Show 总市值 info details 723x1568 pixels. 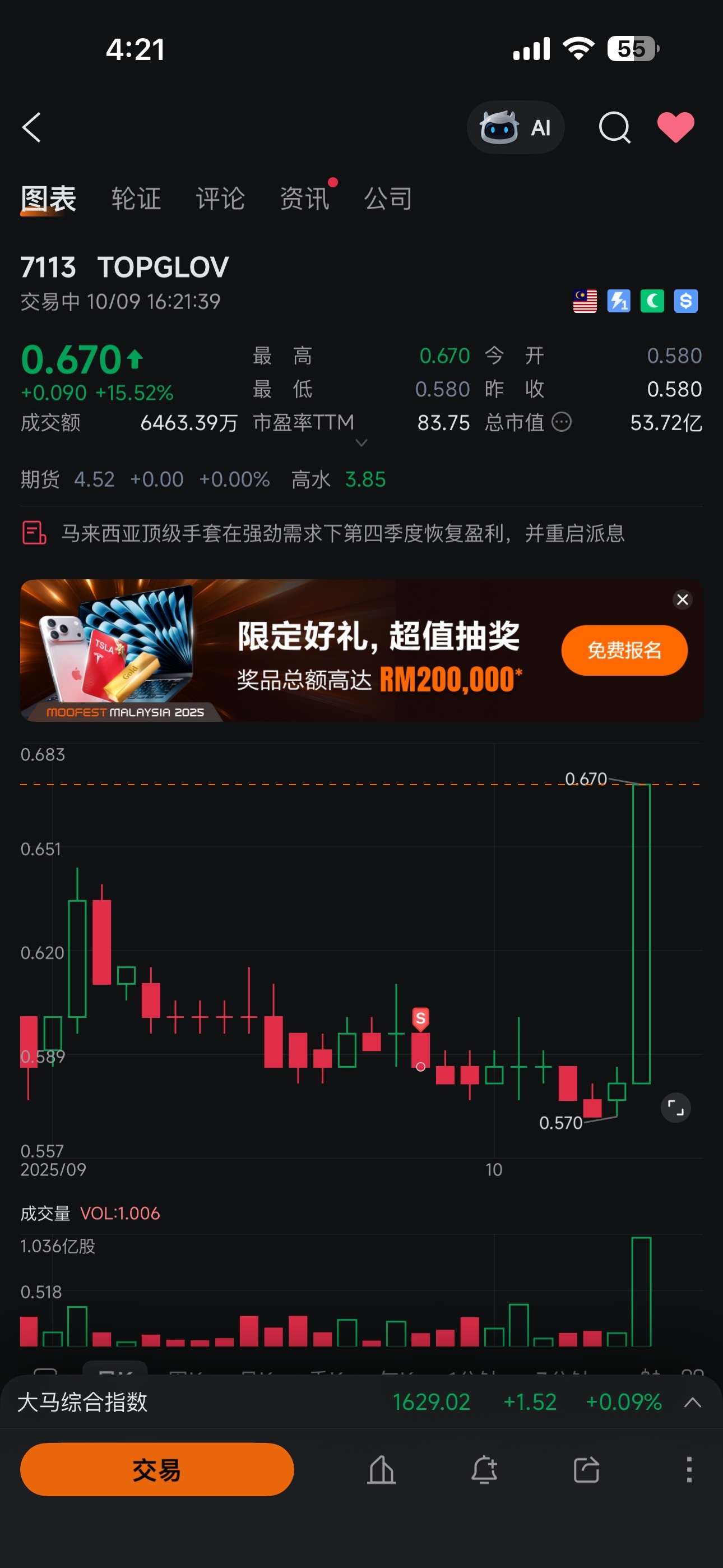click(x=561, y=422)
